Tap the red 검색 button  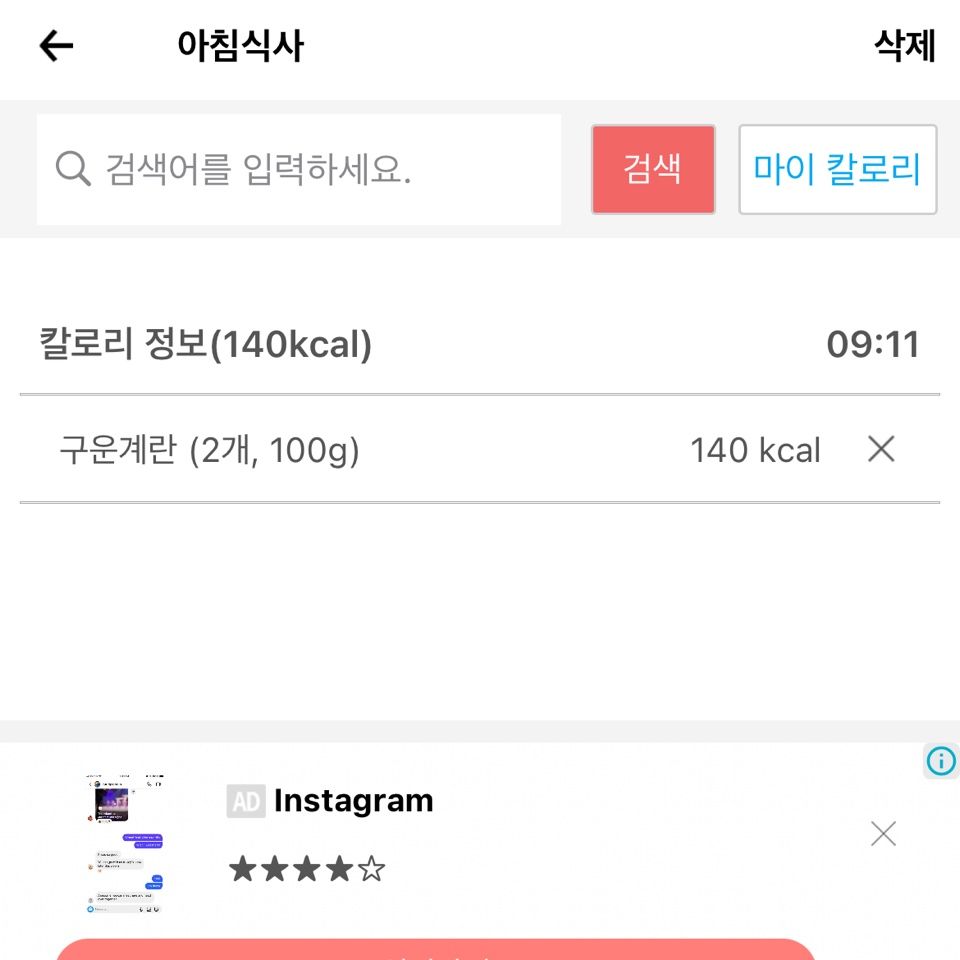click(x=653, y=170)
